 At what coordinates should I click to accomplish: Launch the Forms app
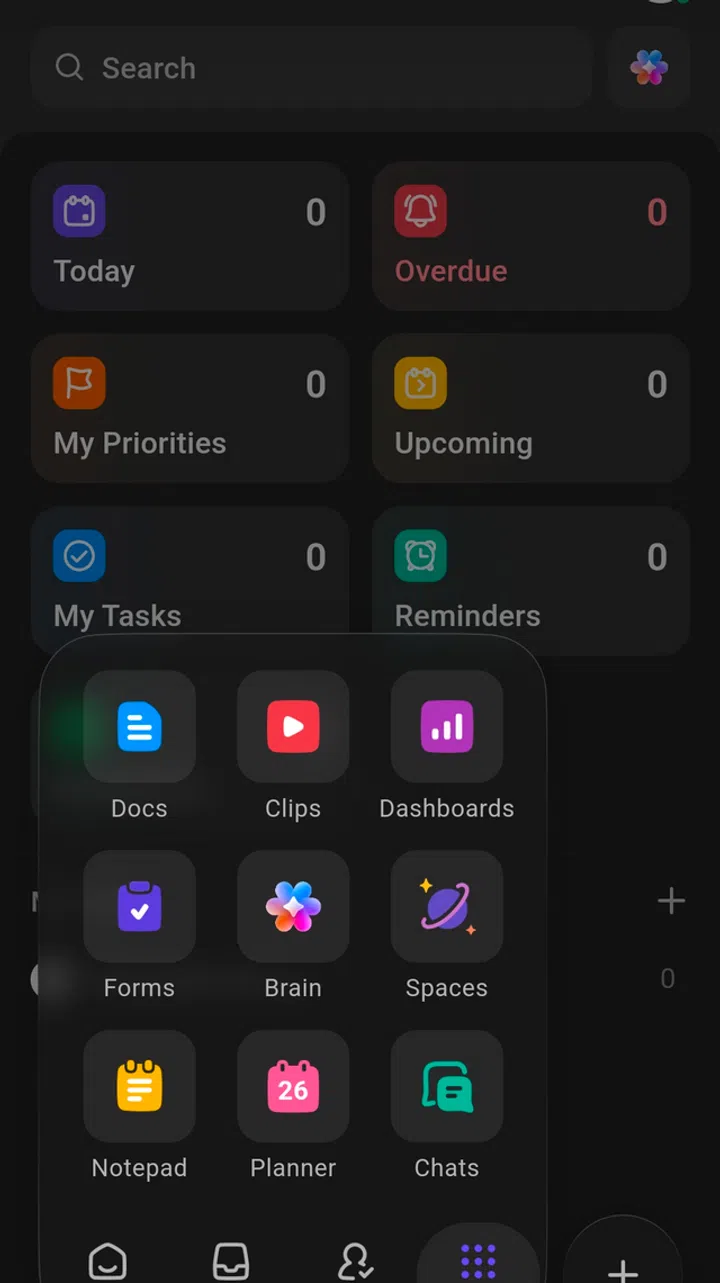coord(139,906)
